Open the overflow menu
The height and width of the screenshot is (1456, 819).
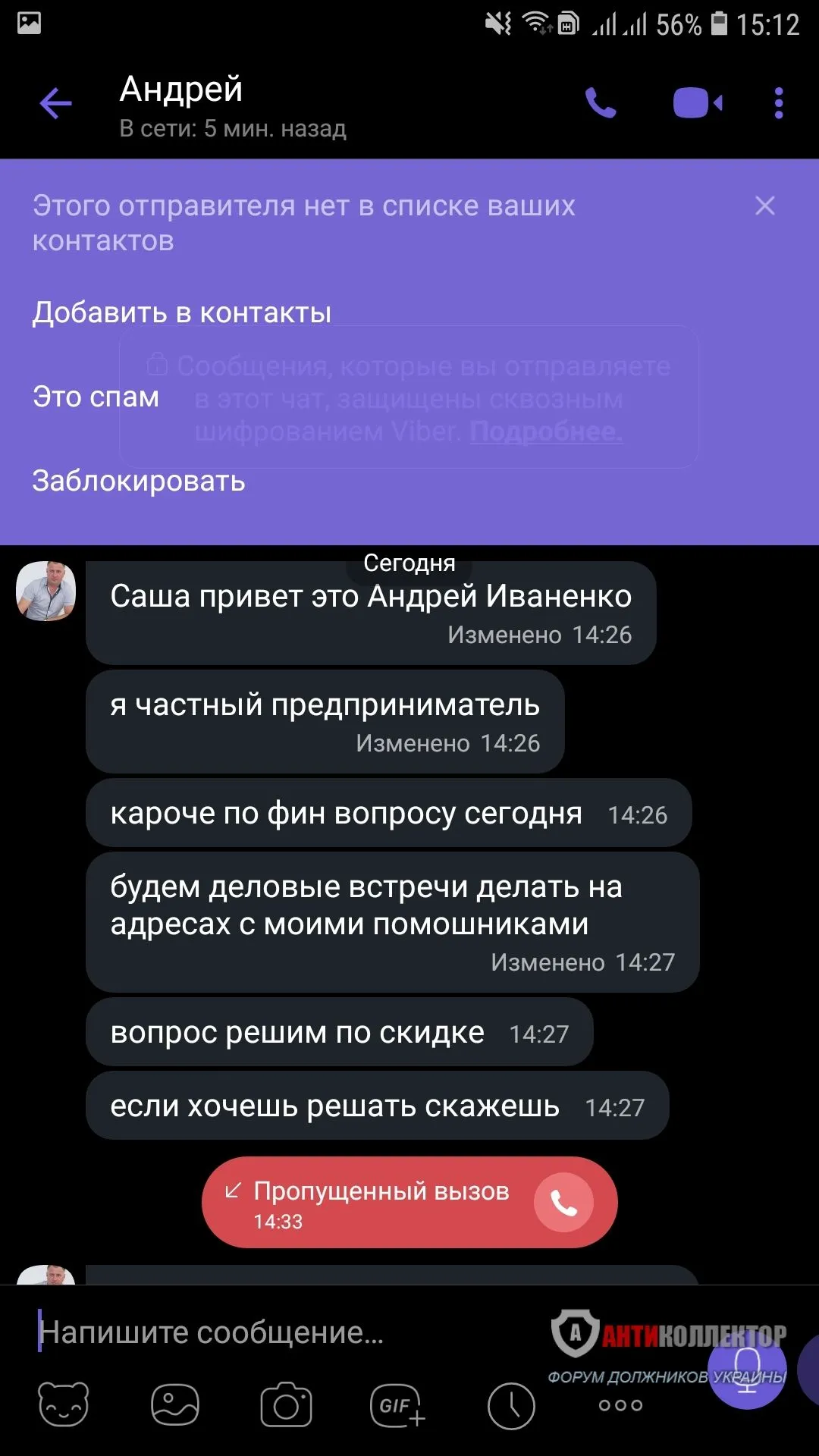tap(779, 103)
